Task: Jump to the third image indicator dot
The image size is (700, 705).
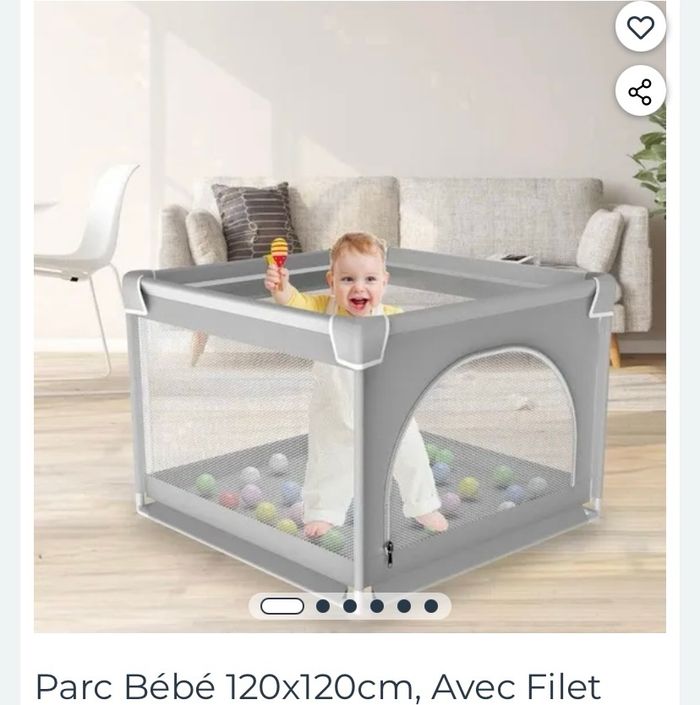Action: [x=350, y=606]
